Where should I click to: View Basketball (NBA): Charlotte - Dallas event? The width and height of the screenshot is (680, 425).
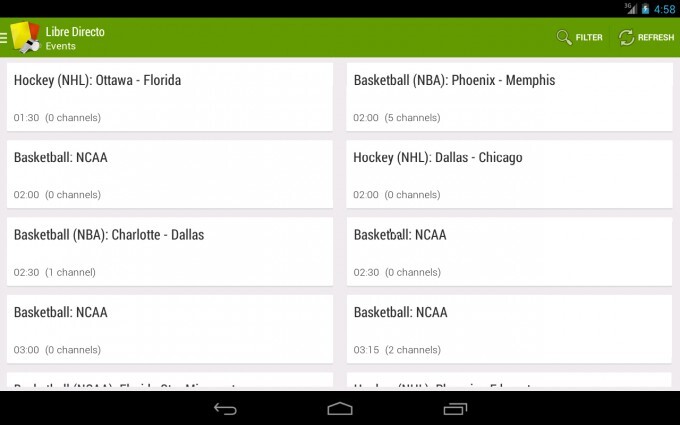(x=169, y=251)
